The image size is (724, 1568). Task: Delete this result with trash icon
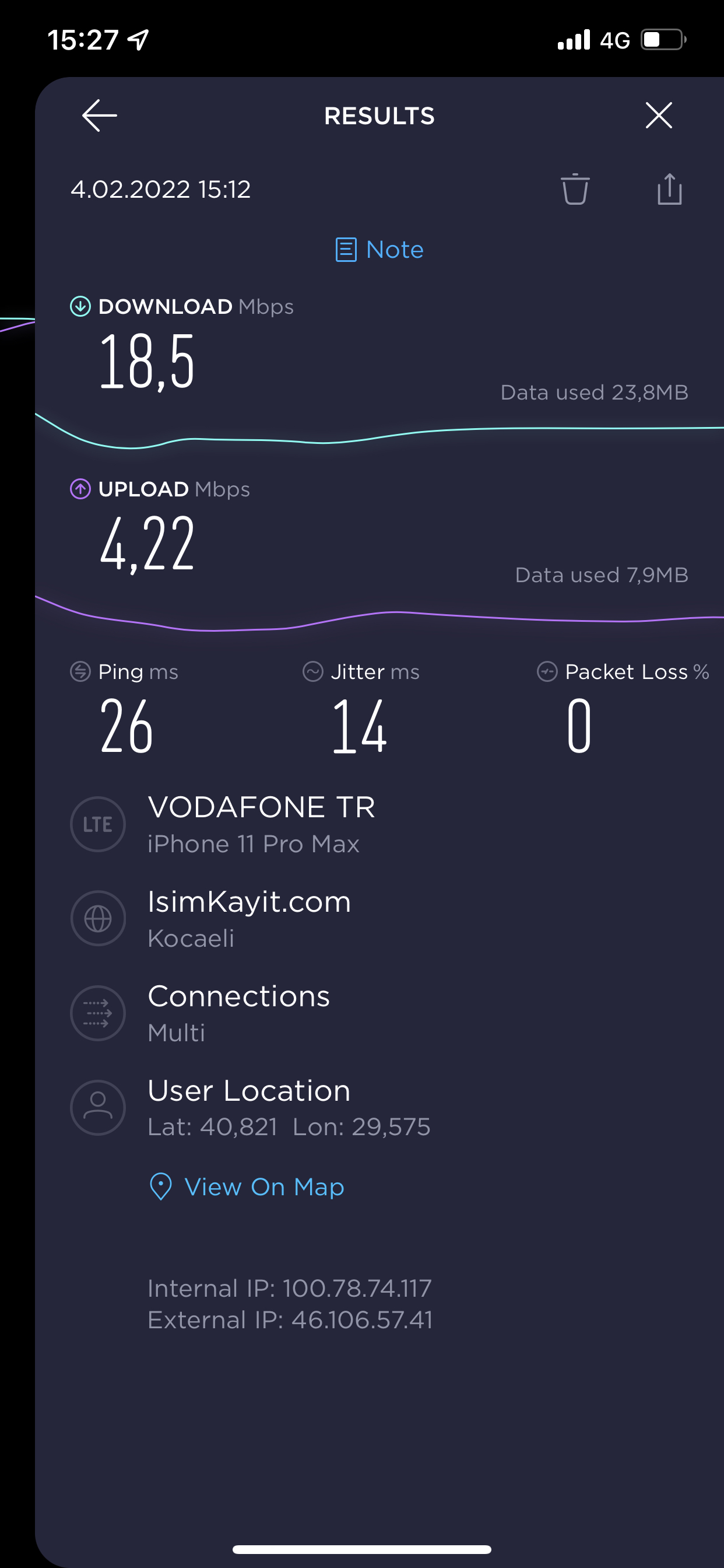(x=575, y=190)
